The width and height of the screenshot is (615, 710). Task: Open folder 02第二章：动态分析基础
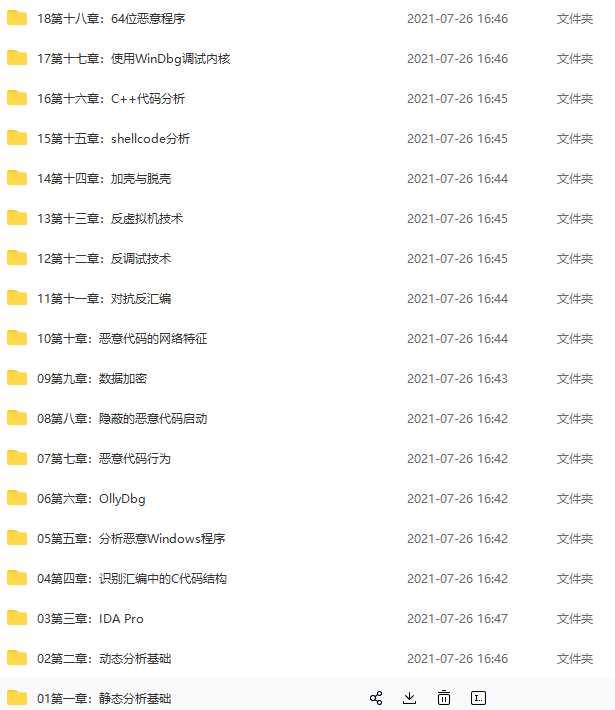click(x=104, y=659)
